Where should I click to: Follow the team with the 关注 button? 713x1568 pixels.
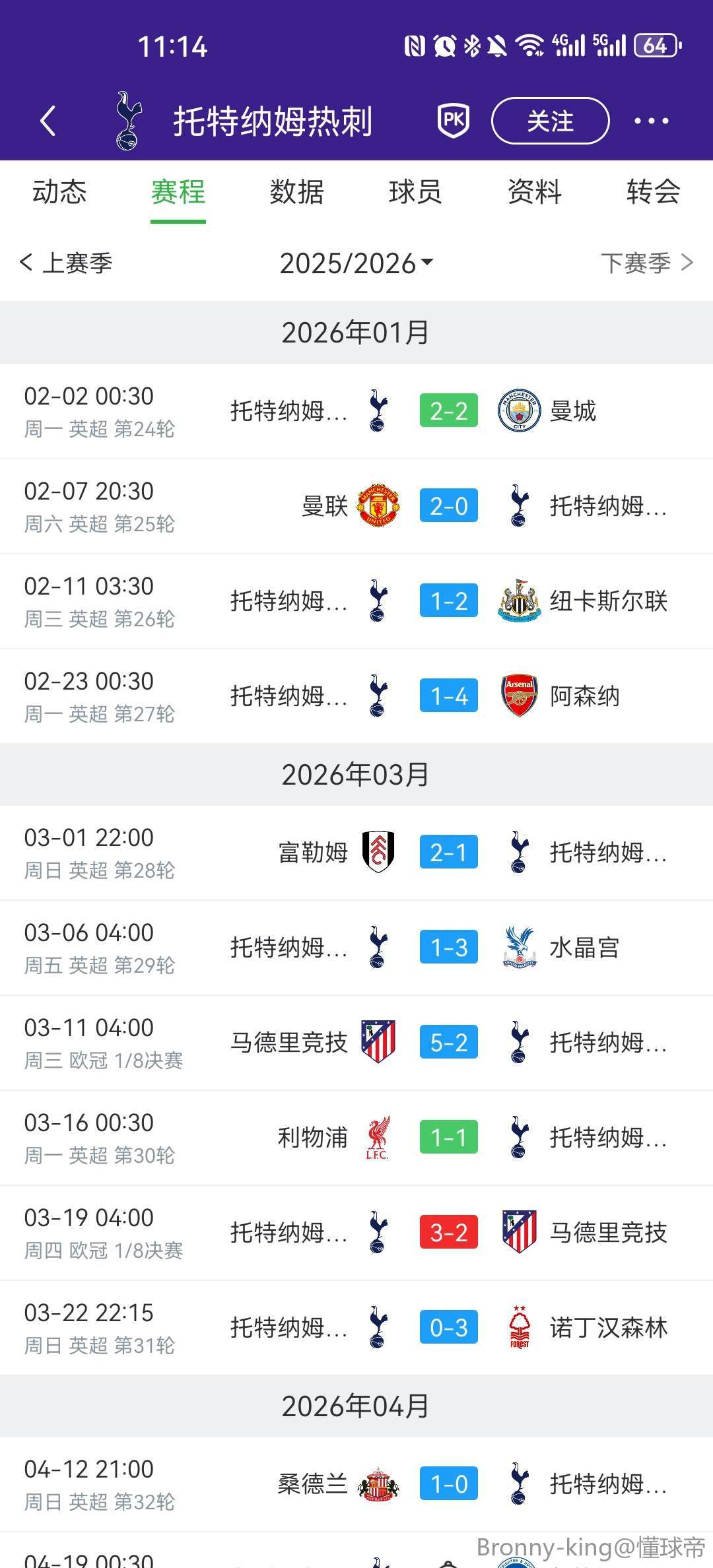[550, 120]
